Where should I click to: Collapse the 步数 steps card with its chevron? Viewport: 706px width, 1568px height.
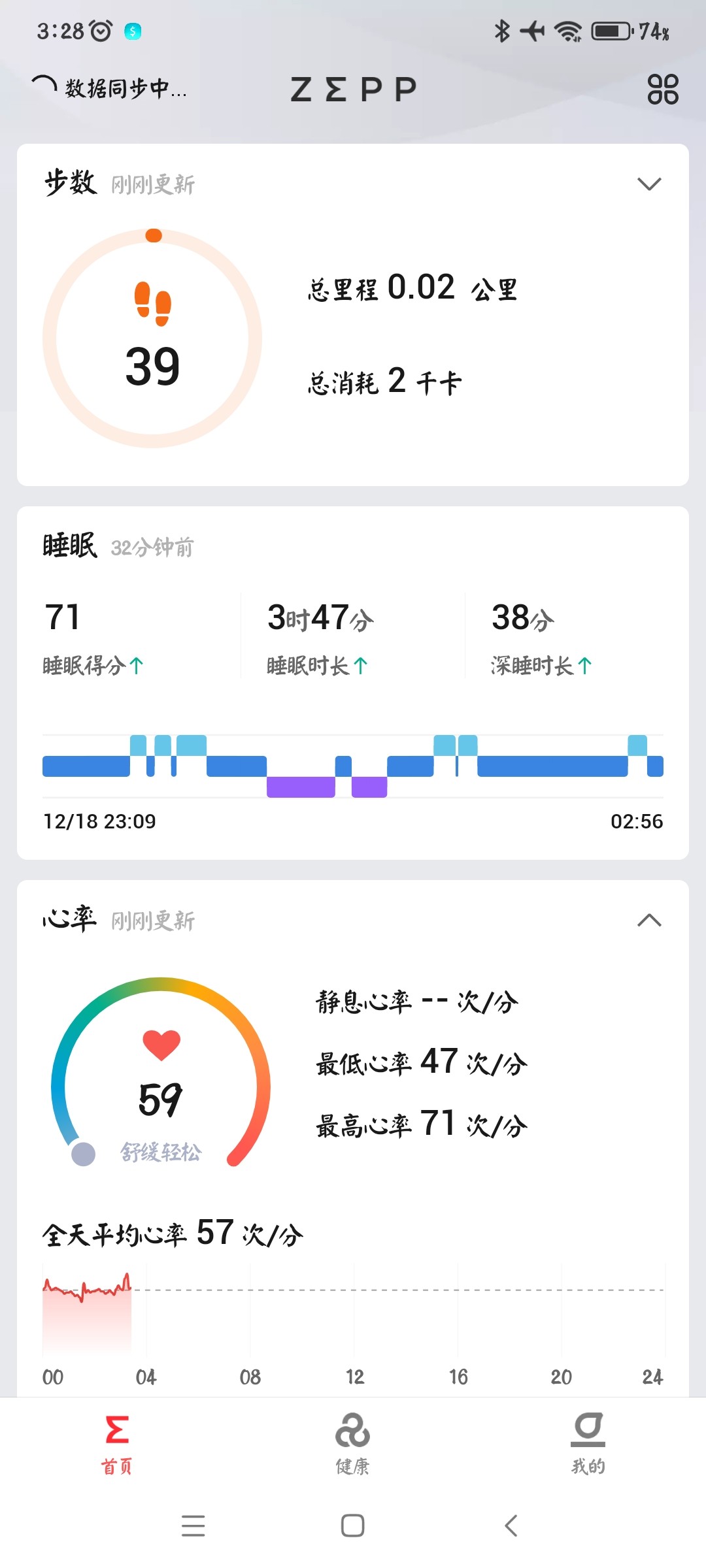click(x=649, y=184)
